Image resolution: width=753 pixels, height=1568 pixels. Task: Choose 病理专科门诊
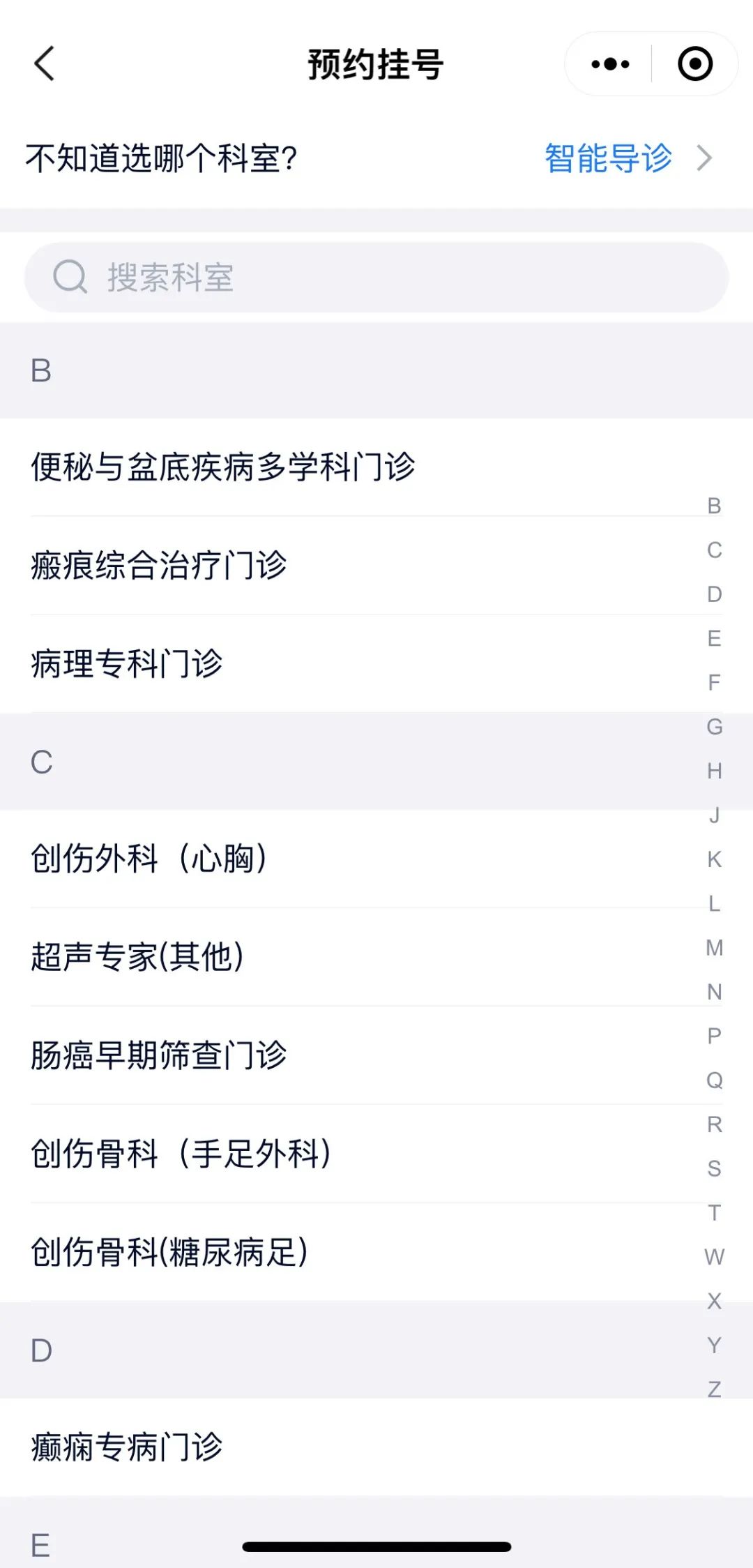point(127,663)
